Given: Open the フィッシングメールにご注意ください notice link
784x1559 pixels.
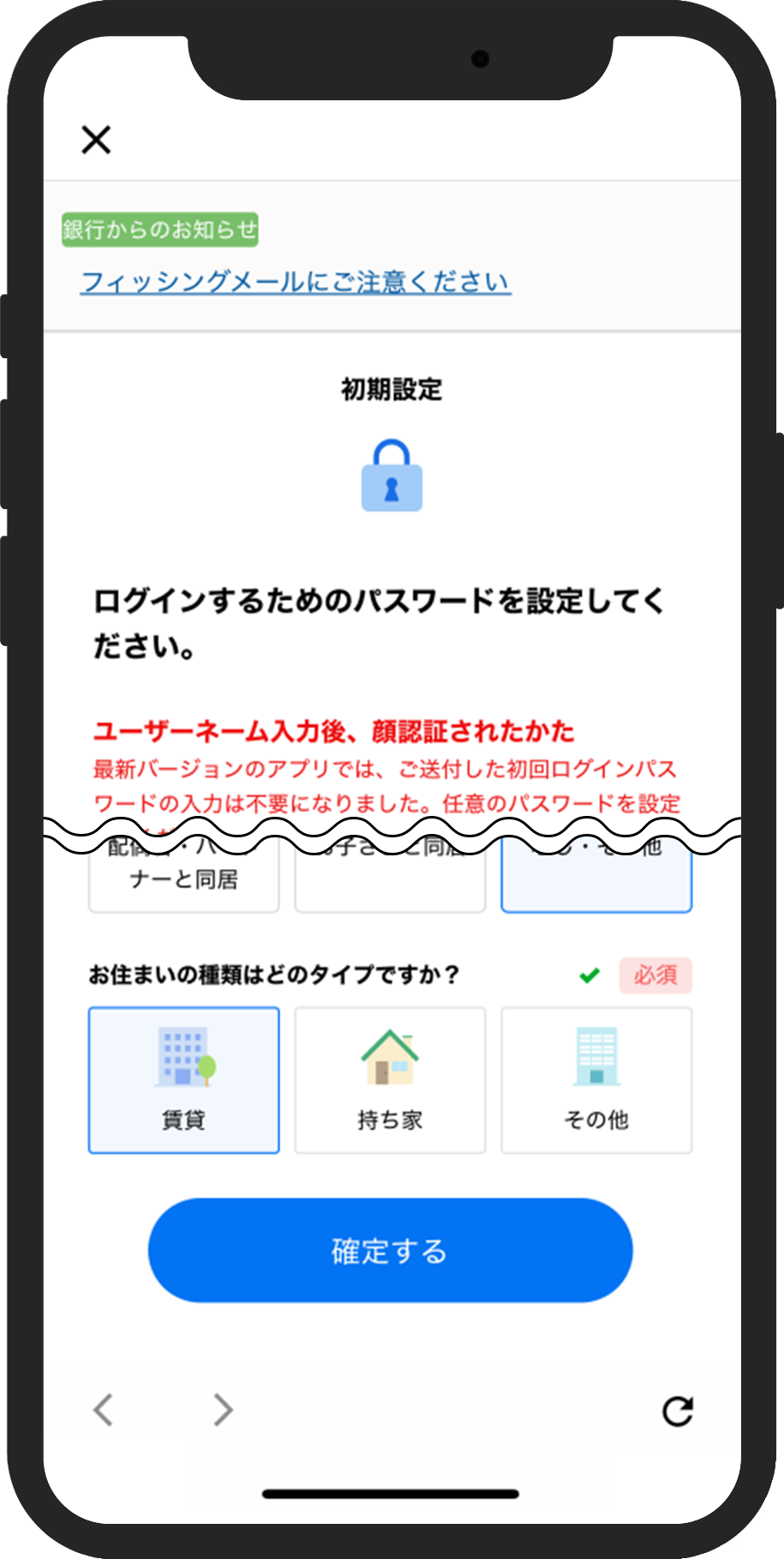Looking at the screenshot, I should click(x=295, y=282).
